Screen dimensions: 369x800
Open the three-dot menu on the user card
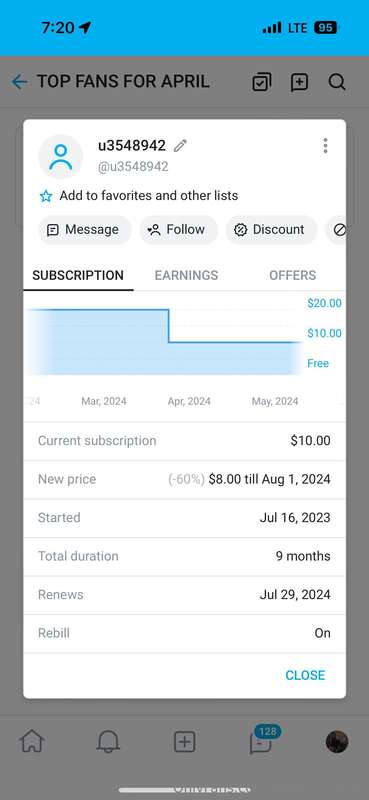325,146
